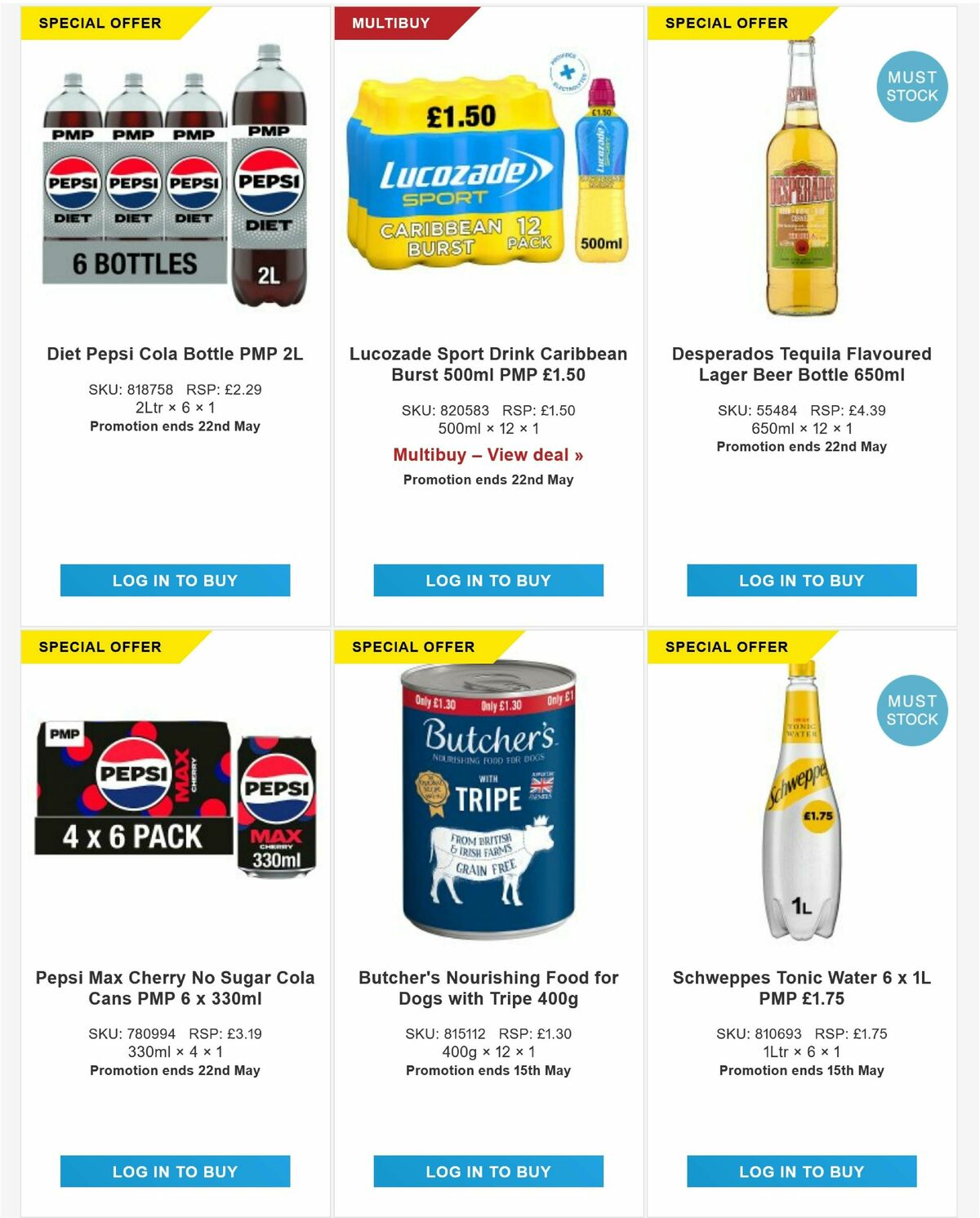The height and width of the screenshot is (1218, 980).
Task: Click LOG IN TO BUY under Desperados beer
Action: pyautogui.click(x=801, y=581)
